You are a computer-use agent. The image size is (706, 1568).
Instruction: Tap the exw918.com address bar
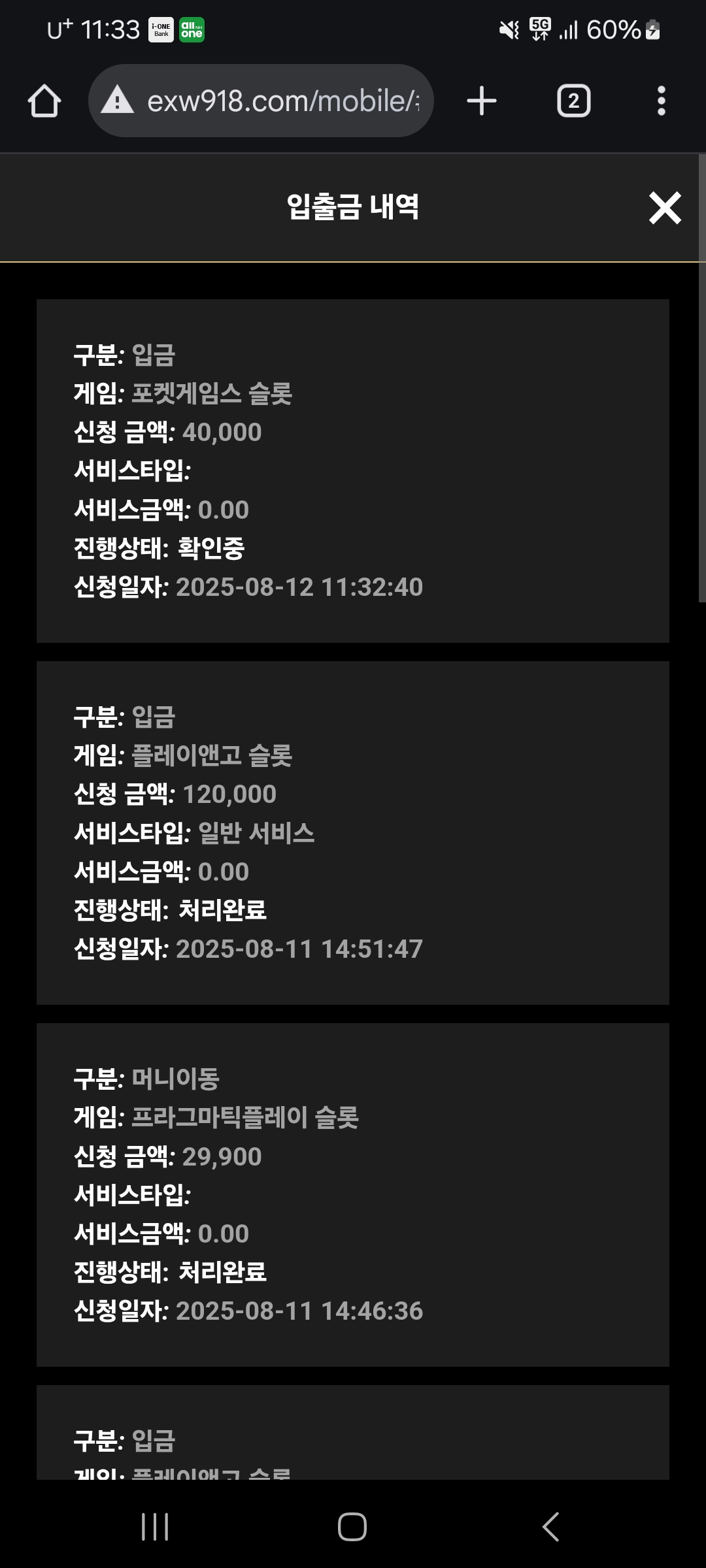(x=261, y=101)
